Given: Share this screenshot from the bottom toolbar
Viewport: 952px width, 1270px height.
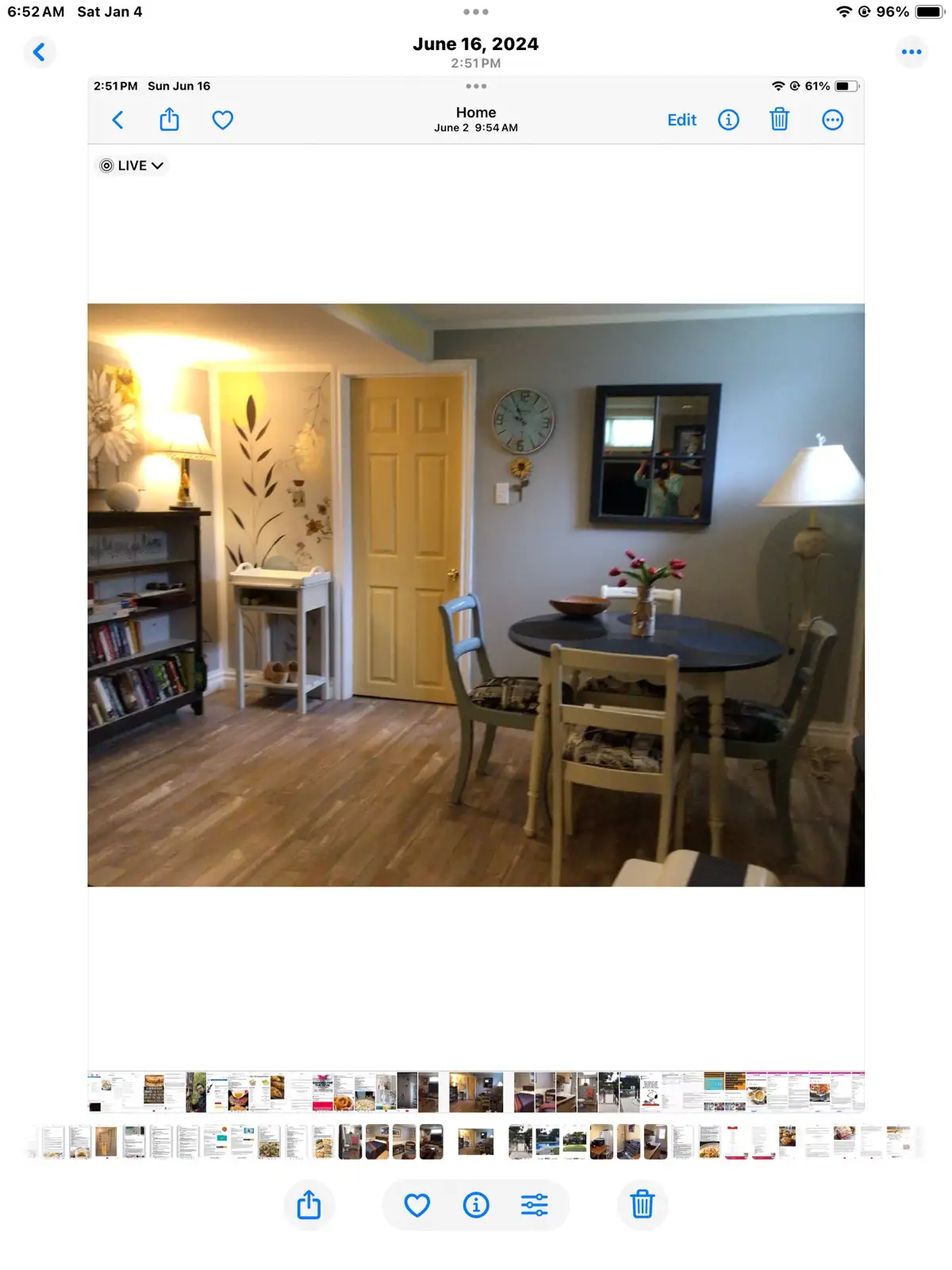Looking at the screenshot, I should point(309,1204).
